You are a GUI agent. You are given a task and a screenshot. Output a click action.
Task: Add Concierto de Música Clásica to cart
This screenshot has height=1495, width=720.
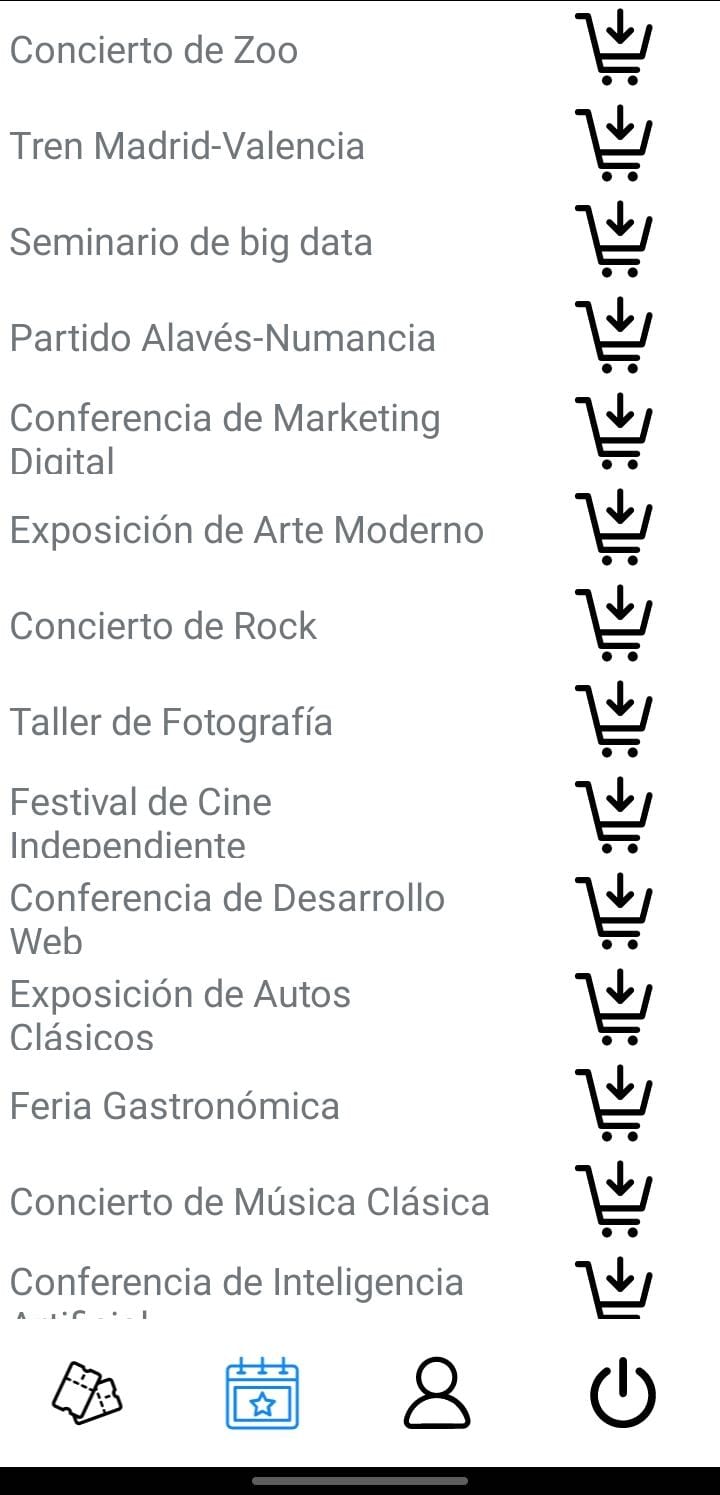point(614,1199)
